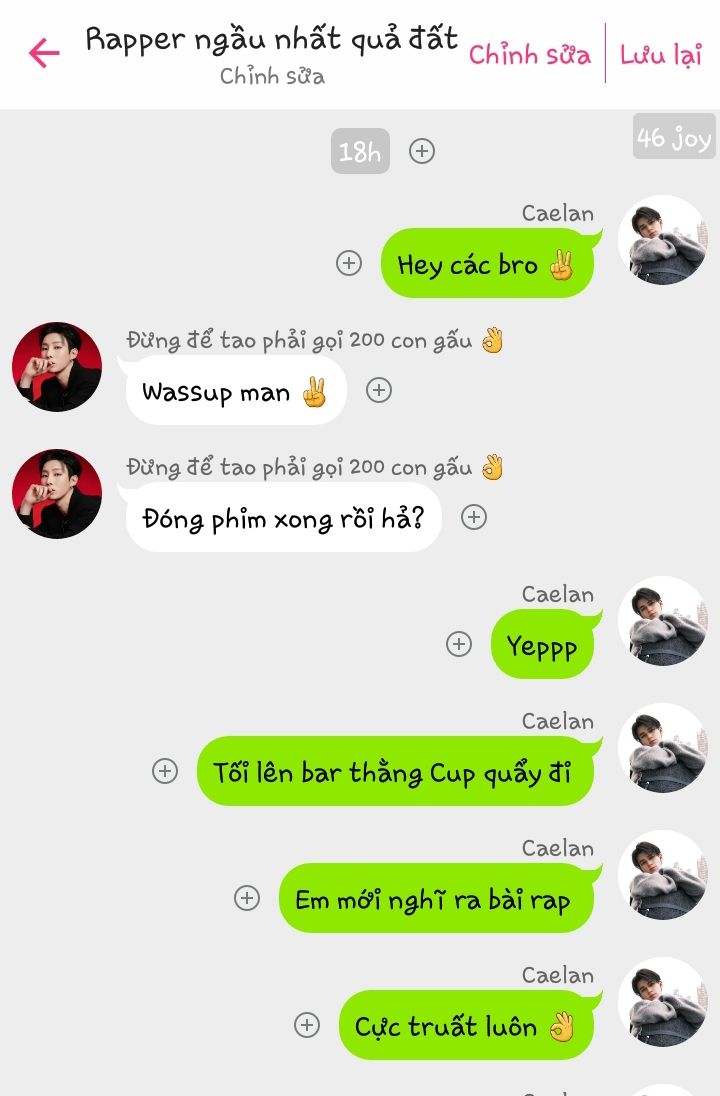
Task: Tap the plus beside "Wassup man"
Action: [x=378, y=390]
